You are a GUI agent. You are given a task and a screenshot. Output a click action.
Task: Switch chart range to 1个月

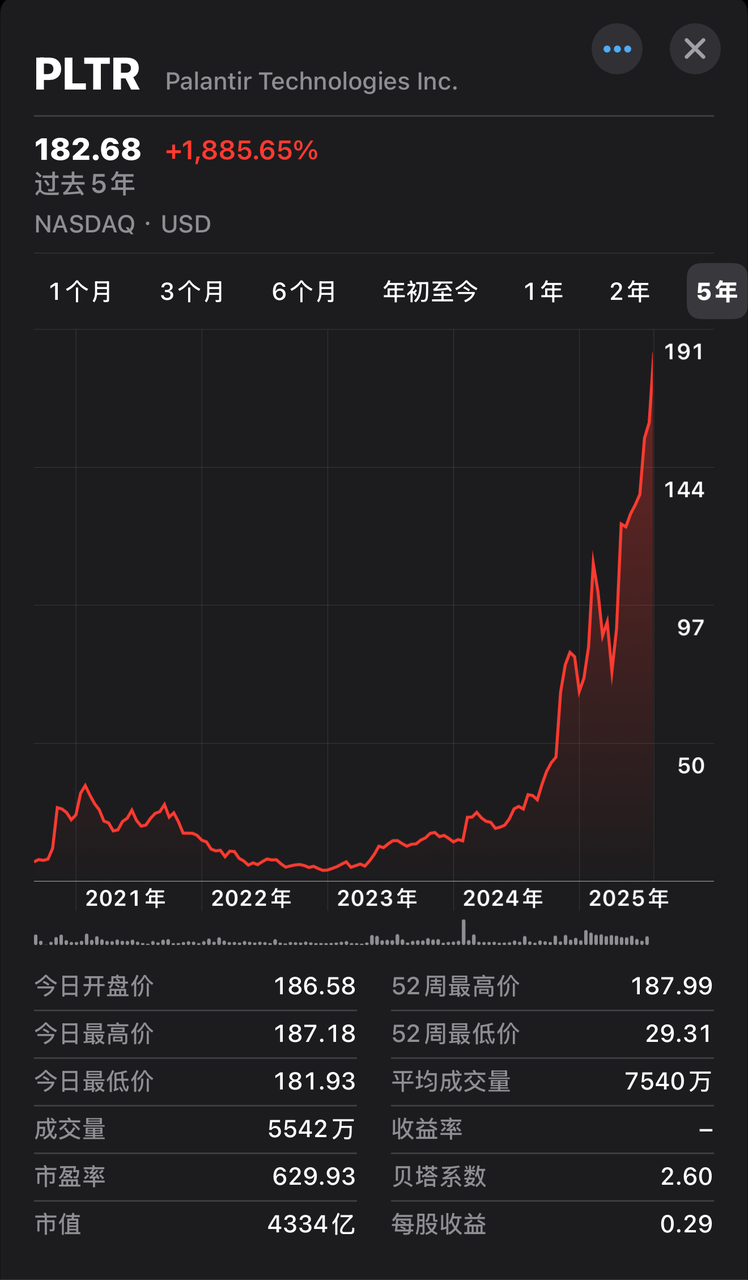(81, 292)
